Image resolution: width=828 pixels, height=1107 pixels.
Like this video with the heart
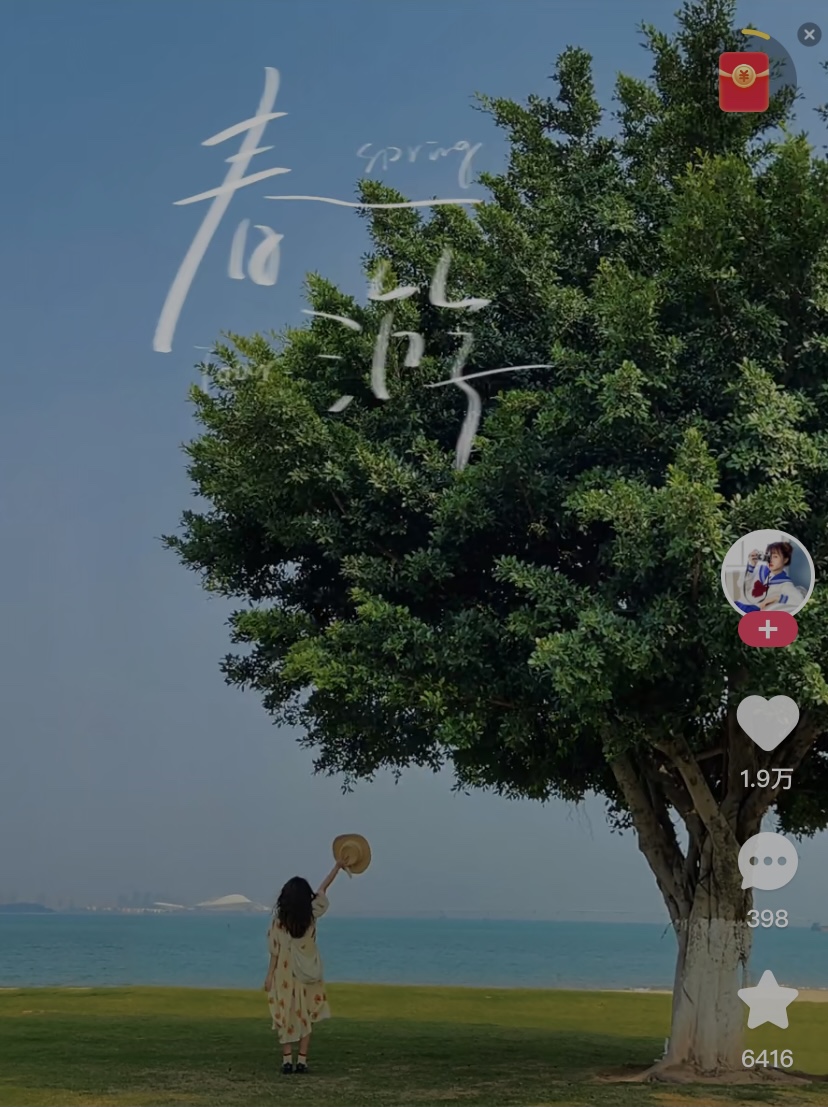click(x=767, y=722)
